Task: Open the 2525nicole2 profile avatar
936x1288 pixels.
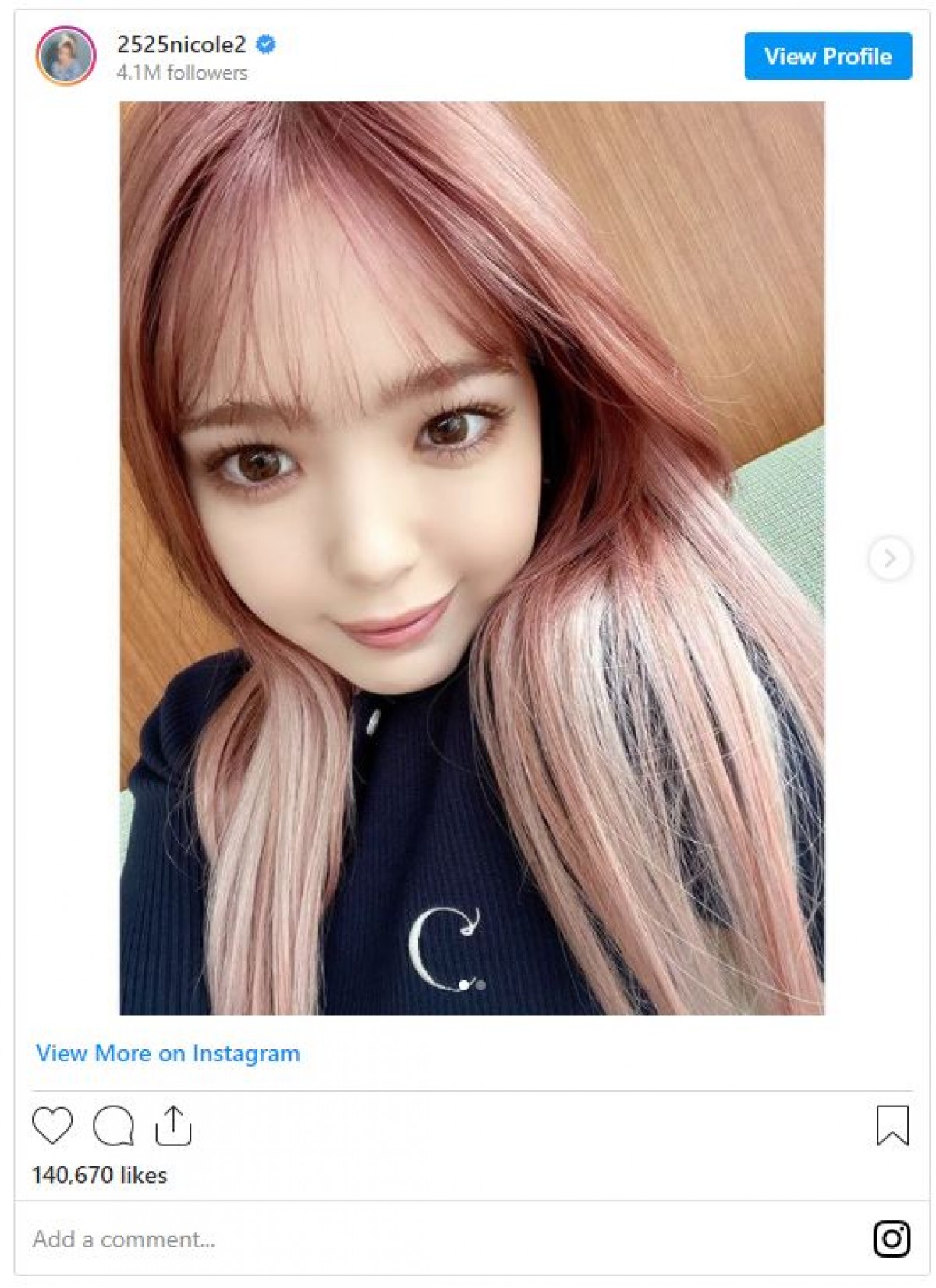Action: (66, 56)
